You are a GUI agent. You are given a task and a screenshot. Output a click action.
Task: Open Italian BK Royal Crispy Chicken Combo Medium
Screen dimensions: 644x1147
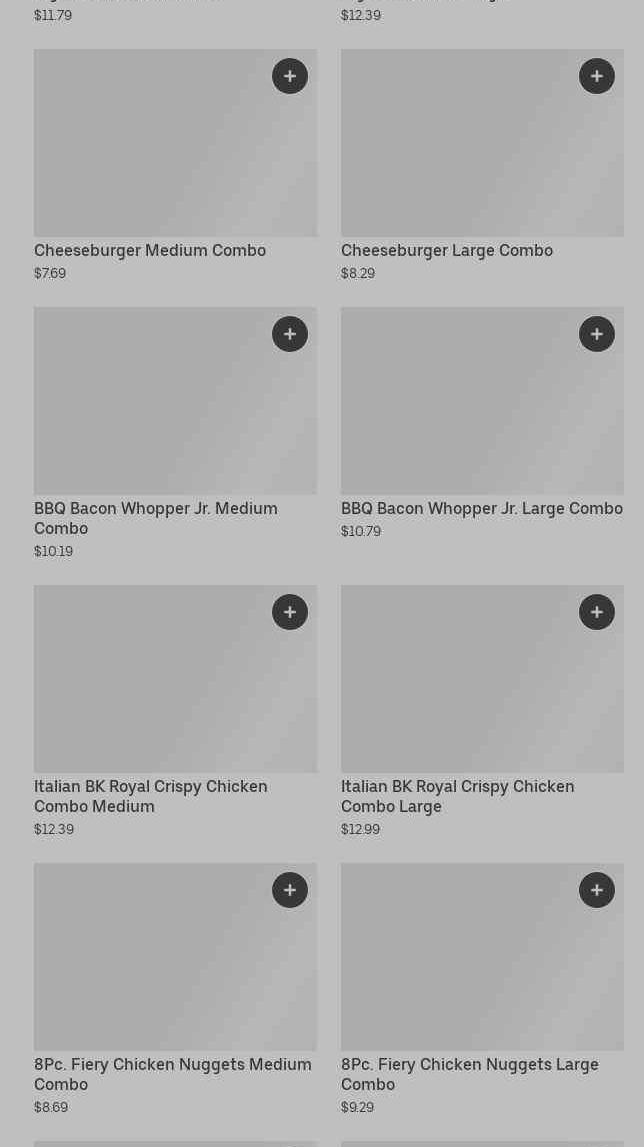click(151, 796)
